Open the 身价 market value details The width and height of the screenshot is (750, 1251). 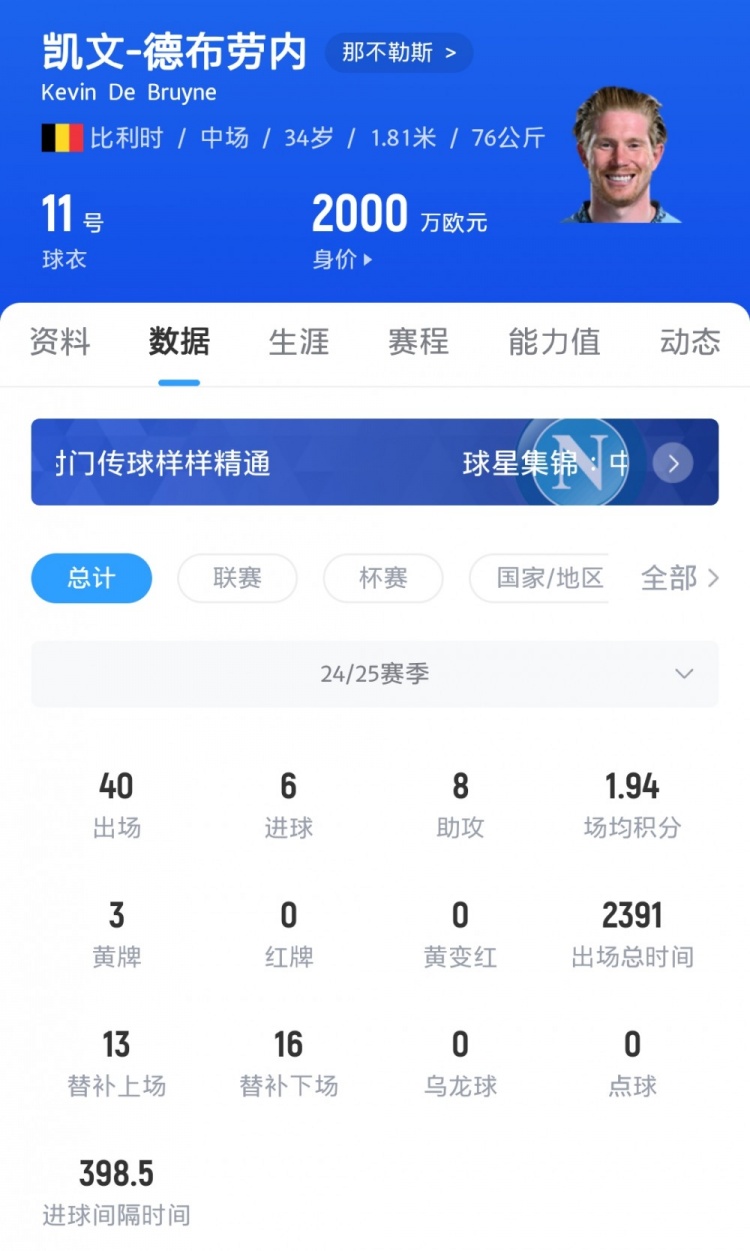(x=342, y=260)
